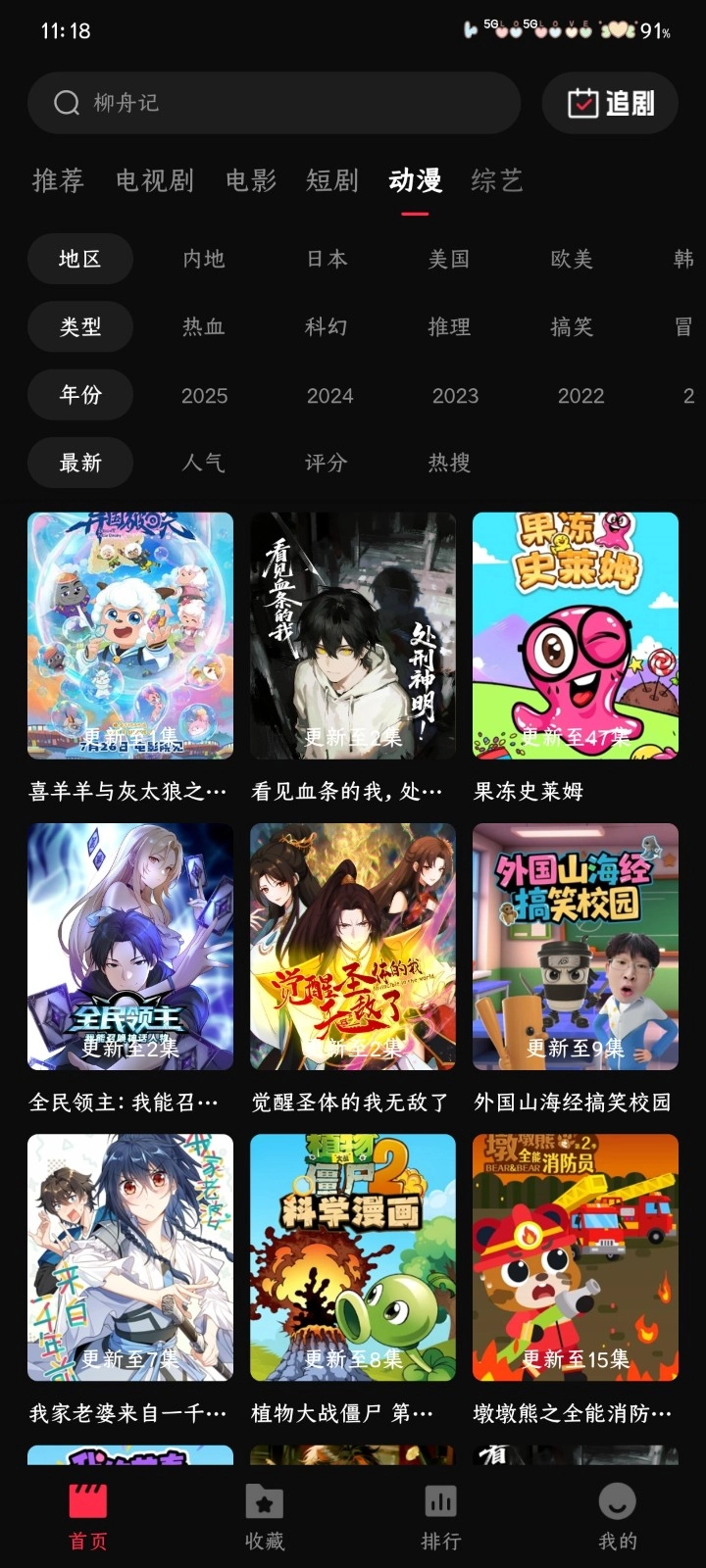Switch to the 综艺 tab
Screen dimensions: 706x1568
[496, 180]
